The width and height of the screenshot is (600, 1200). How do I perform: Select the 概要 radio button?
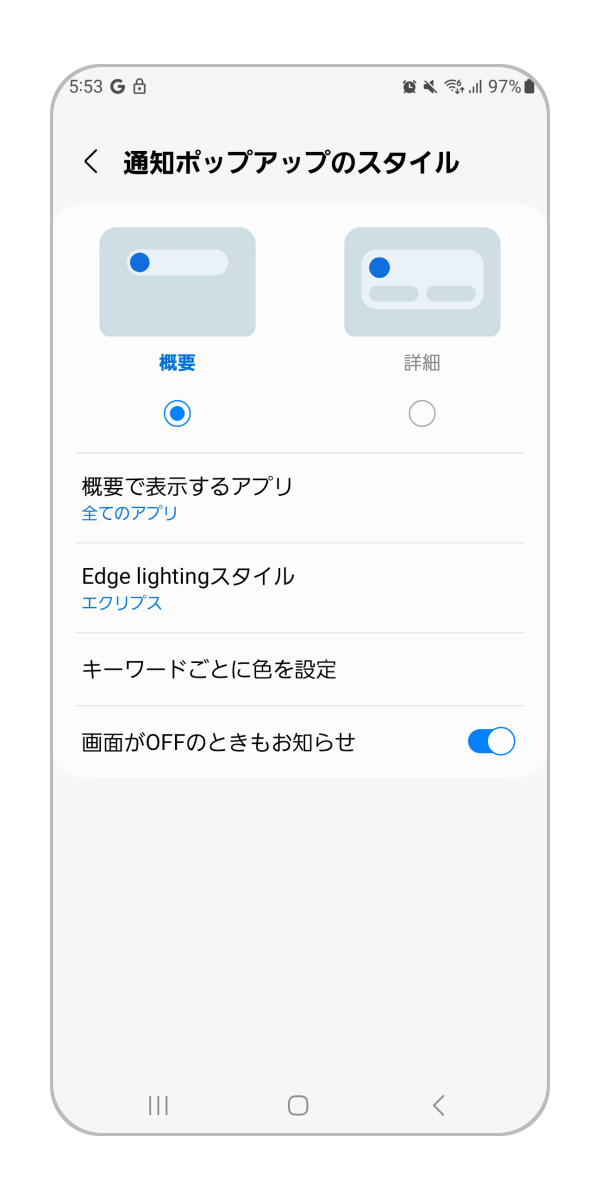pyautogui.click(x=177, y=413)
